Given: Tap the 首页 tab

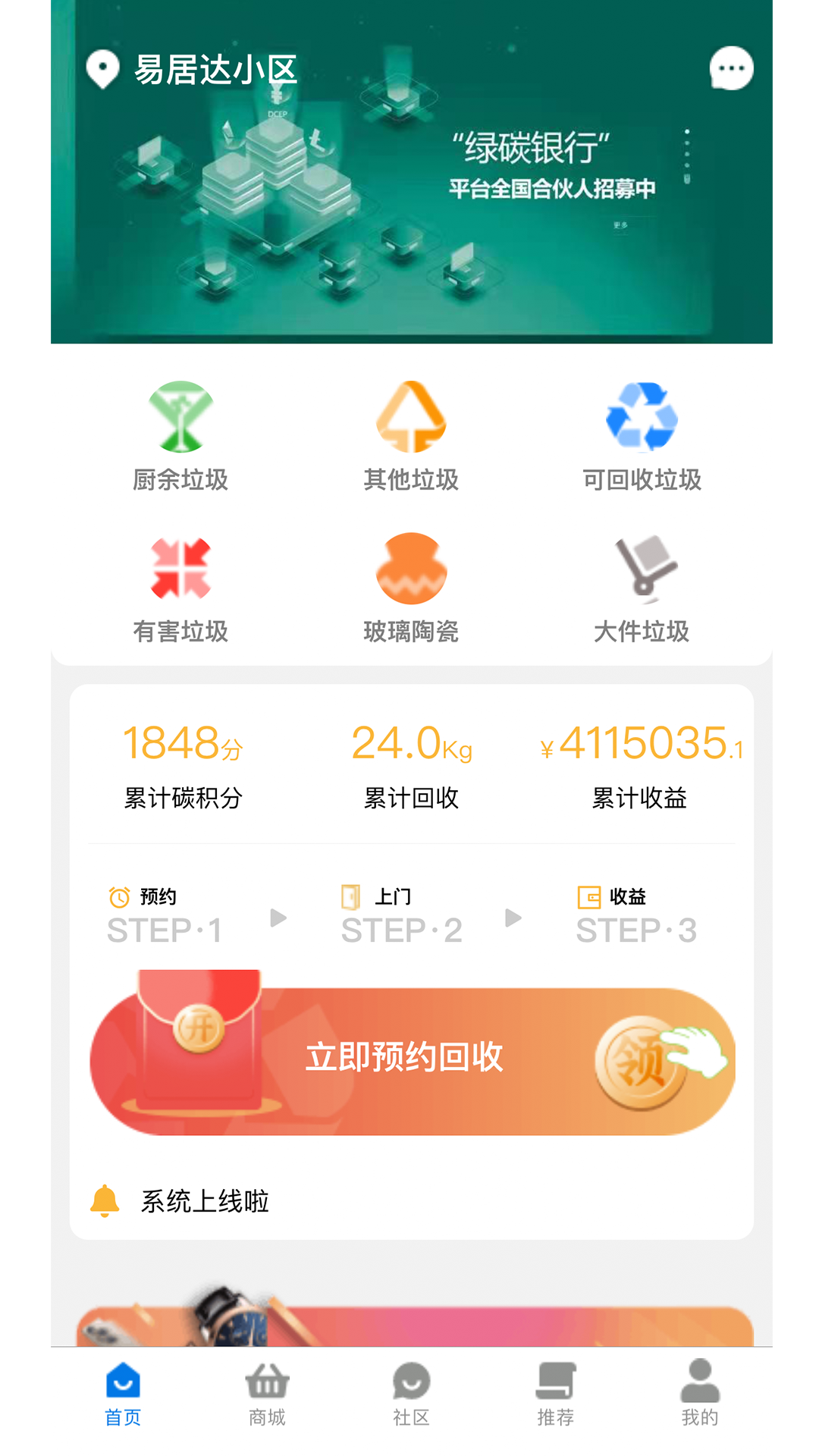Looking at the screenshot, I should coord(123,1395).
